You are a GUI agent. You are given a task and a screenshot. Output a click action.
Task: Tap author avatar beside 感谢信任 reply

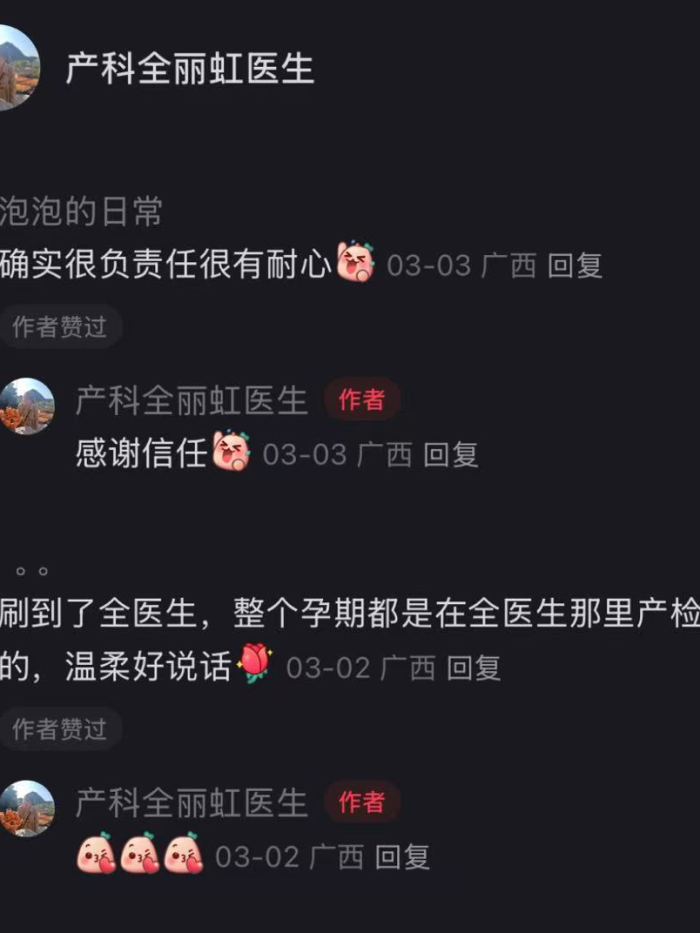[27, 405]
